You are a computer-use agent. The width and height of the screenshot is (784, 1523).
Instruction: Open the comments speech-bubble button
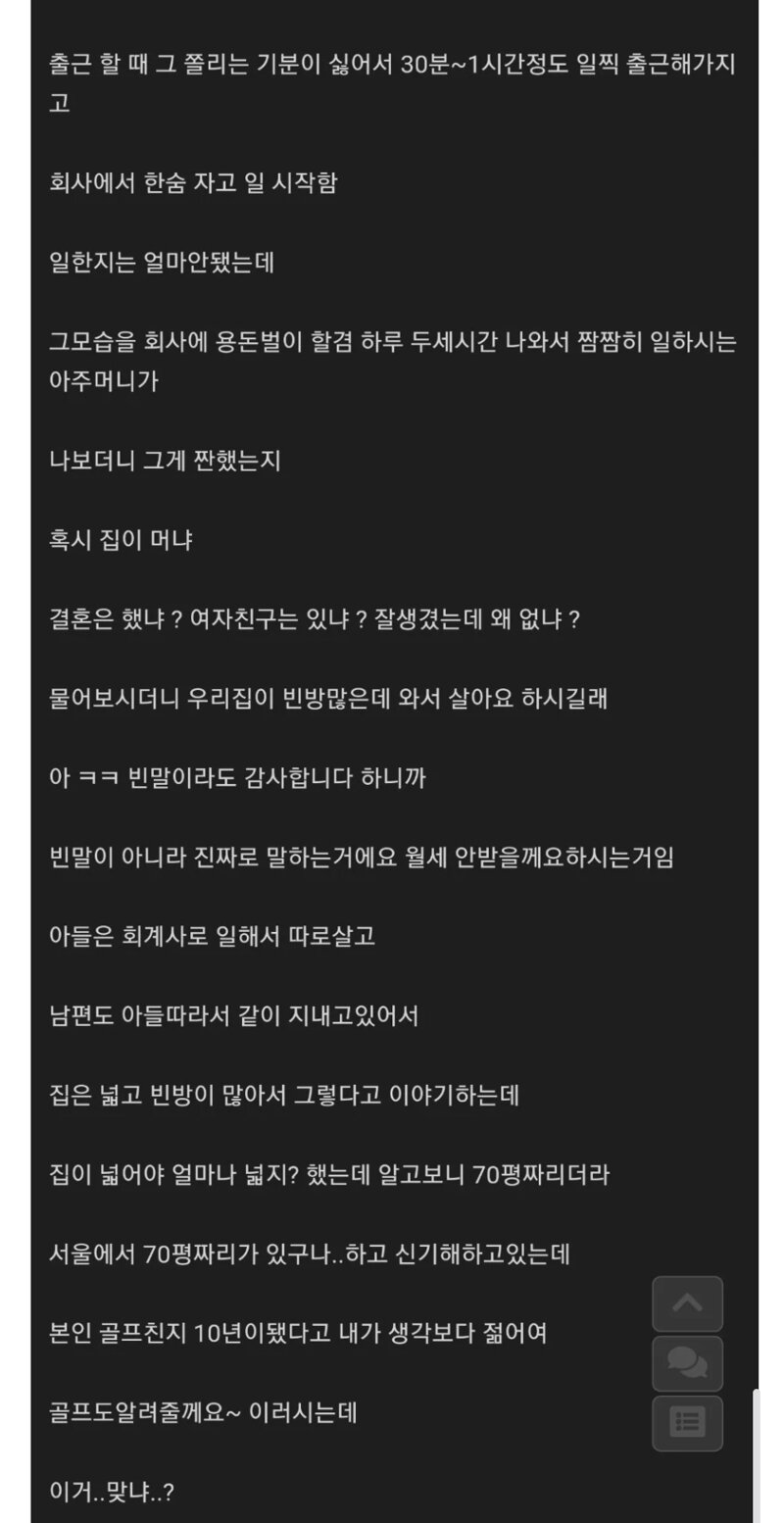687,1363
